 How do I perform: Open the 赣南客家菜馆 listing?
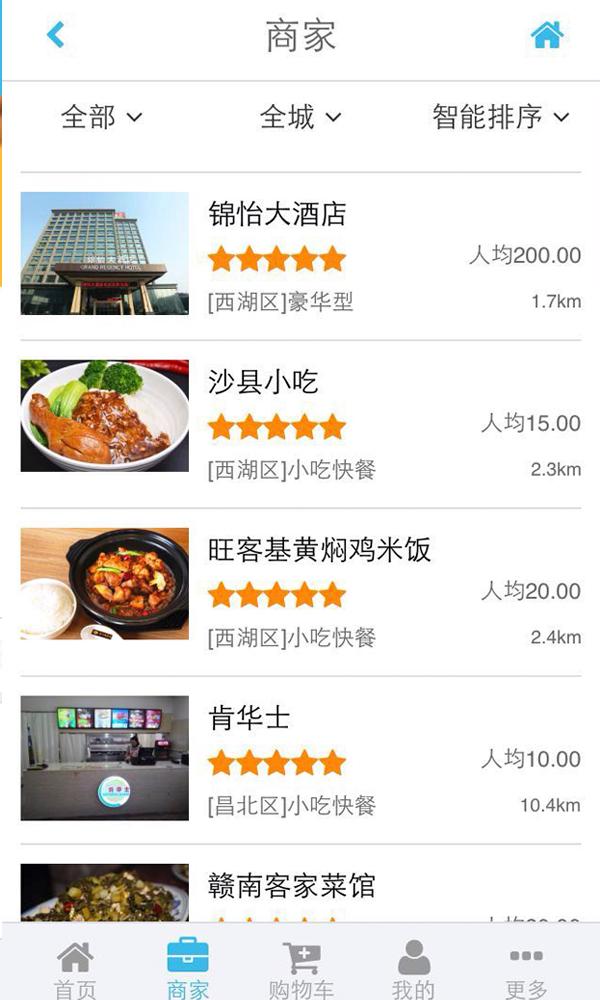click(x=300, y=890)
